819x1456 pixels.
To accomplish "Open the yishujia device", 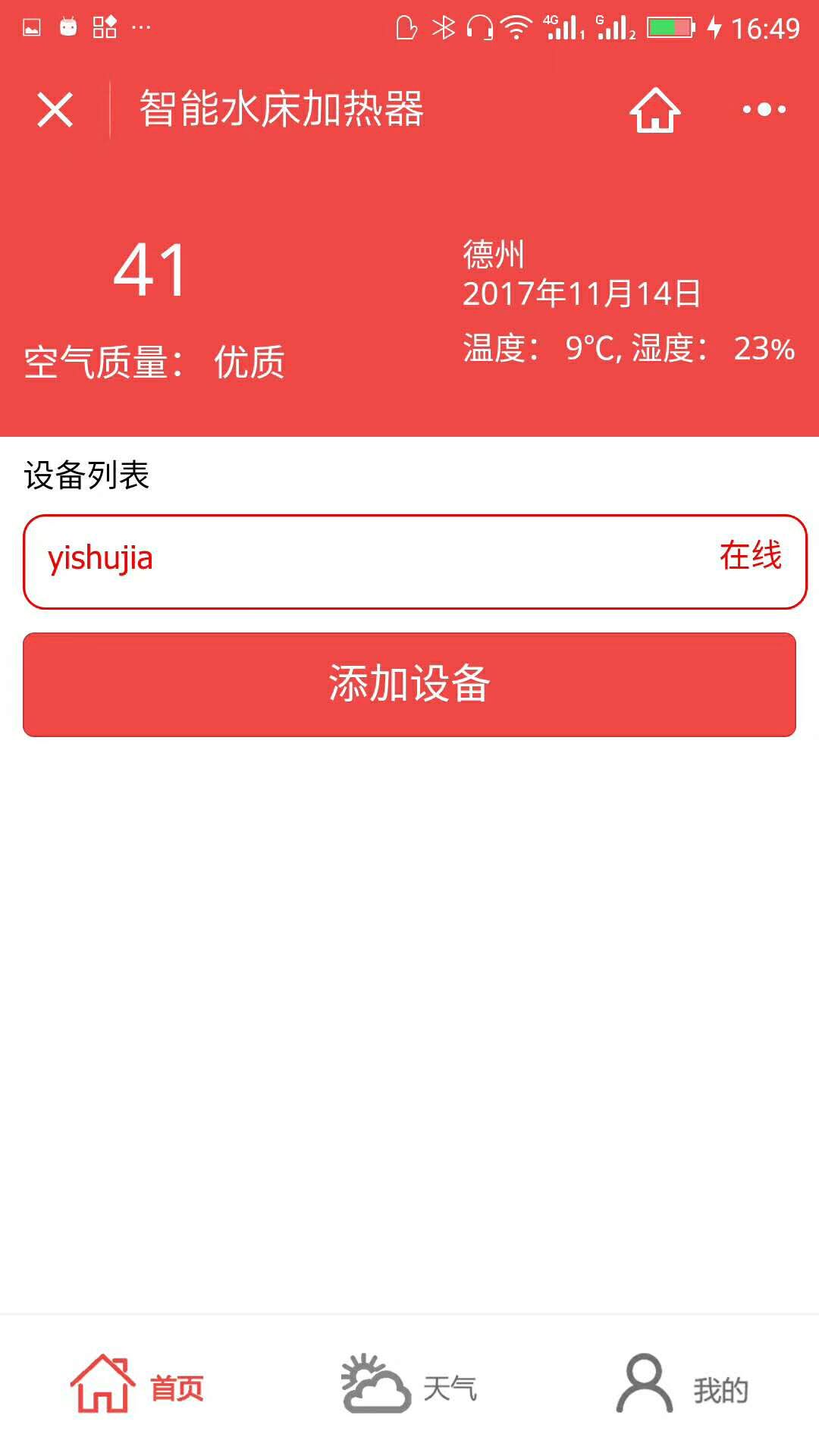I will 415,562.
